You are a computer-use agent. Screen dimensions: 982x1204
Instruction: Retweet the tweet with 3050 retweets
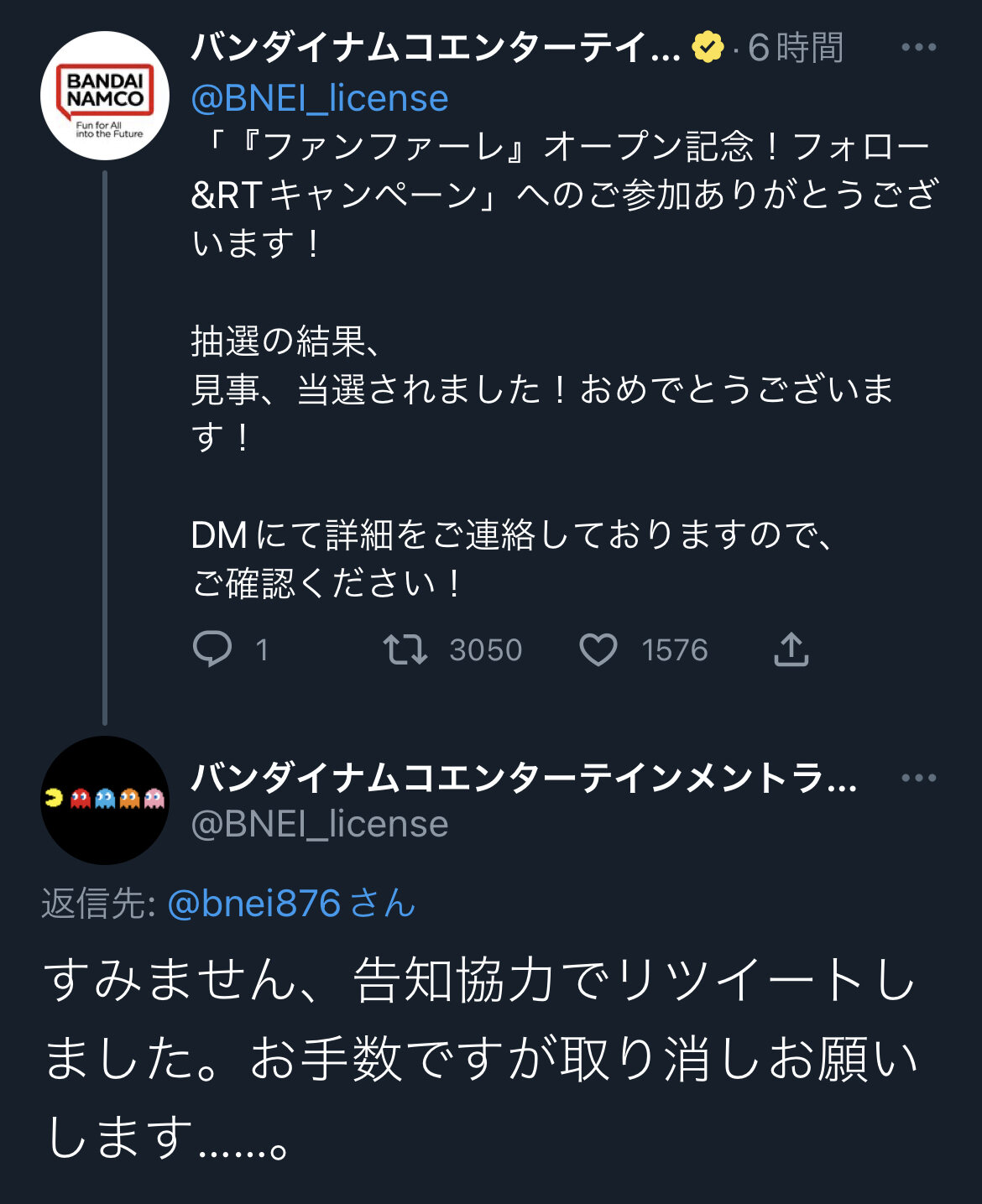click(405, 649)
